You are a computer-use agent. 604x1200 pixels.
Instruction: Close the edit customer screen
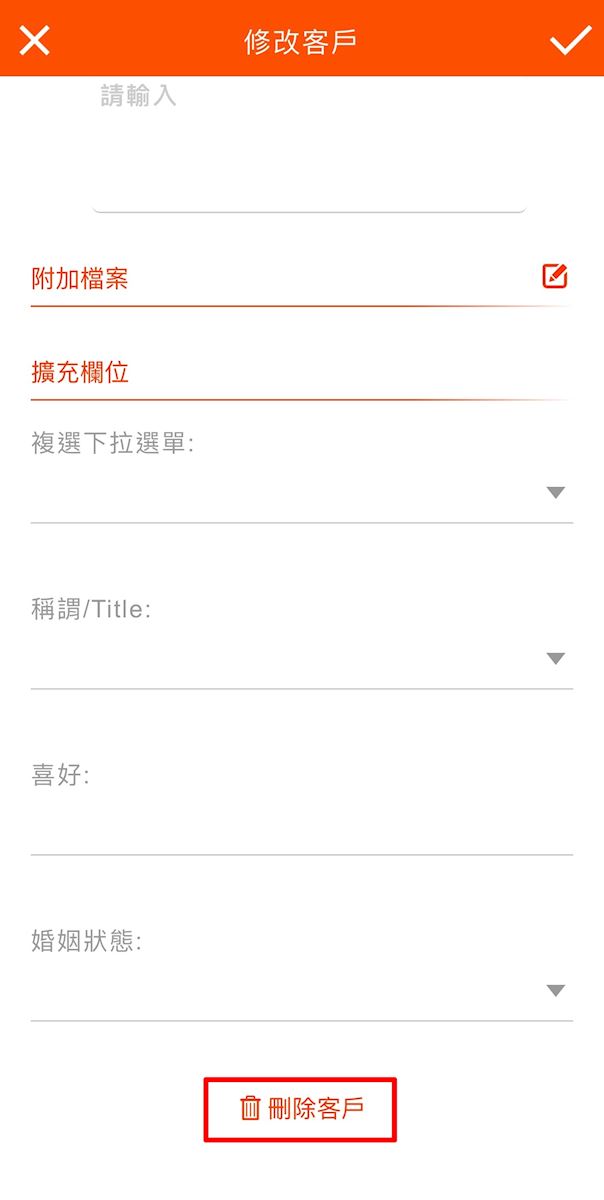(34, 40)
